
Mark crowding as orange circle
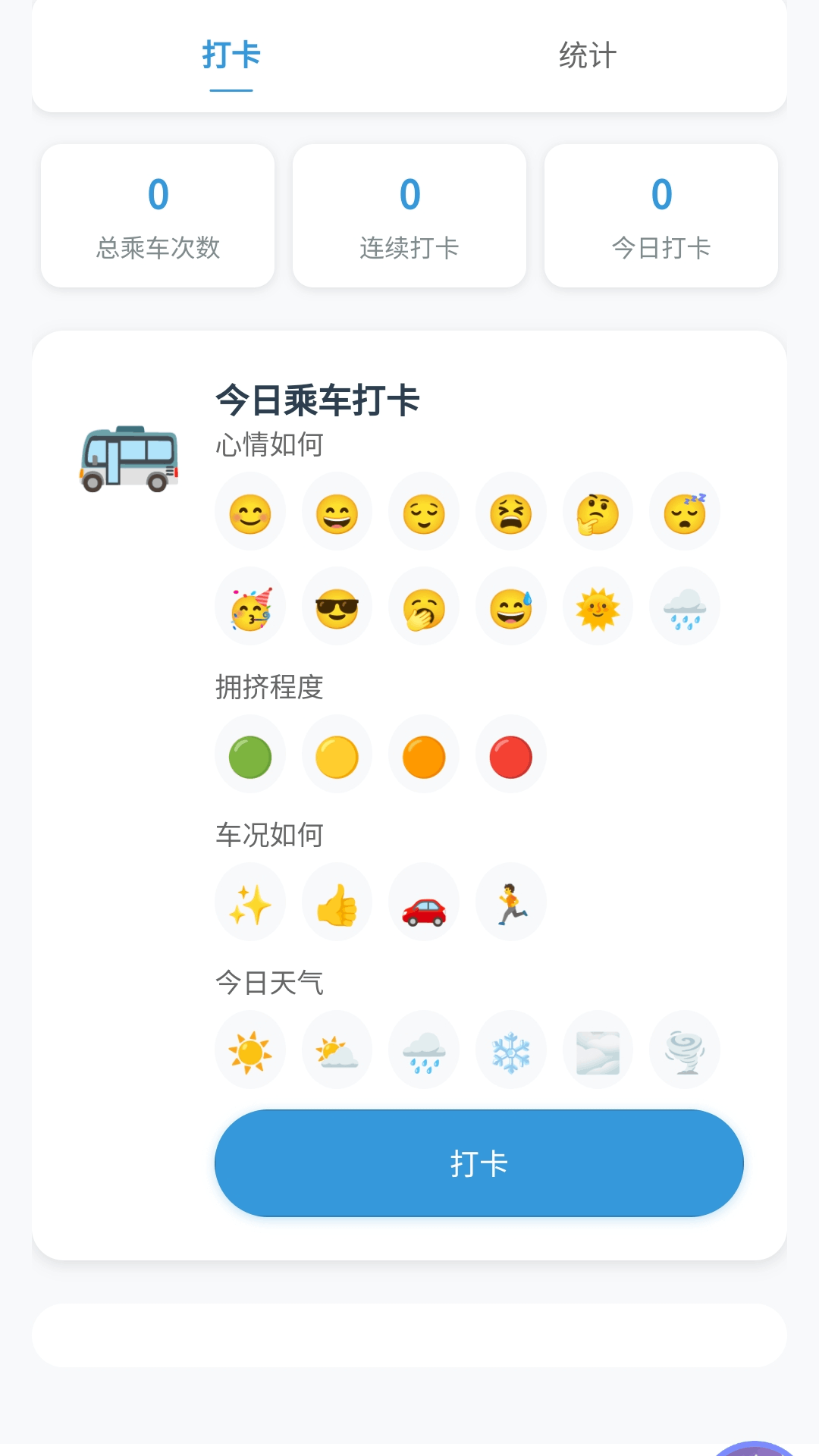(424, 757)
